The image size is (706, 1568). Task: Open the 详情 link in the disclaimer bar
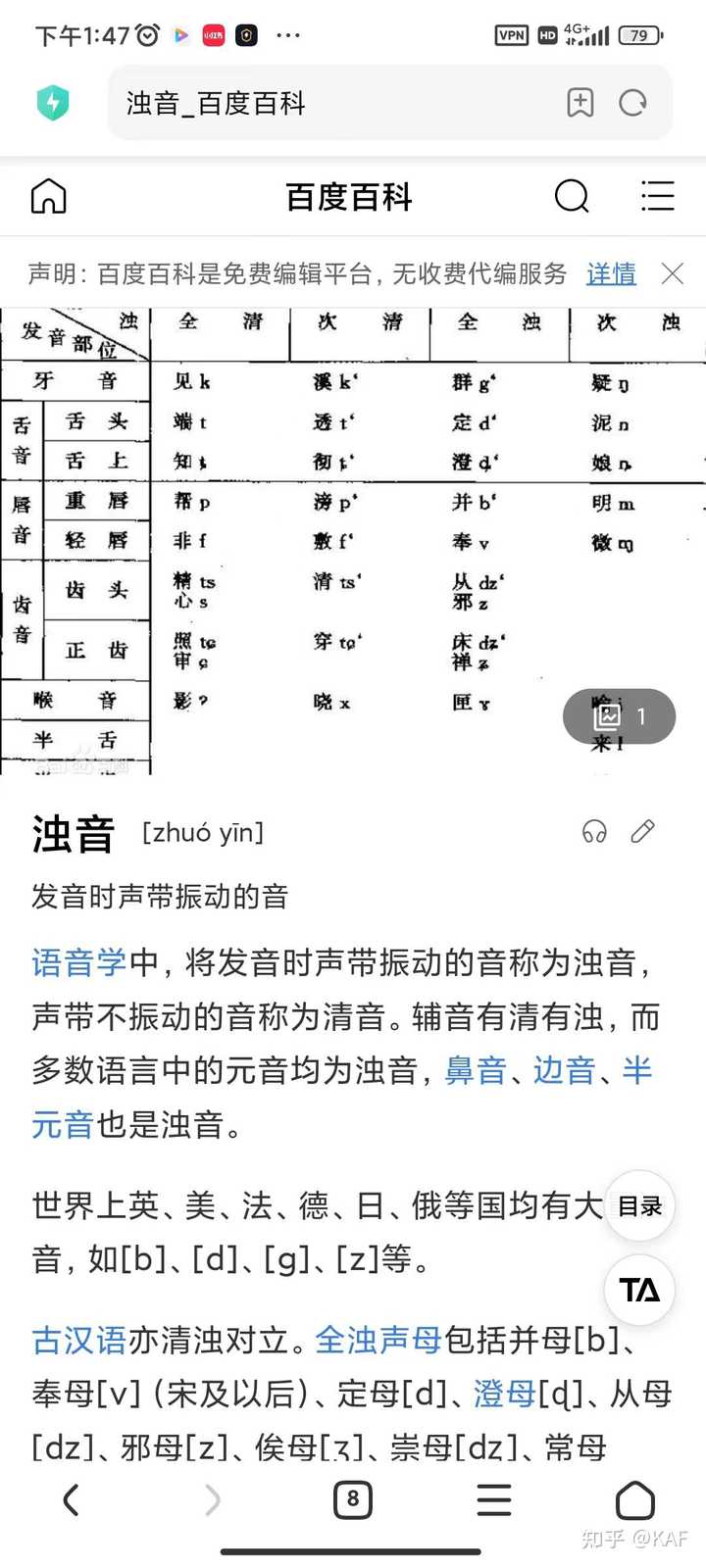pyautogui.click(x=611, y=275)
